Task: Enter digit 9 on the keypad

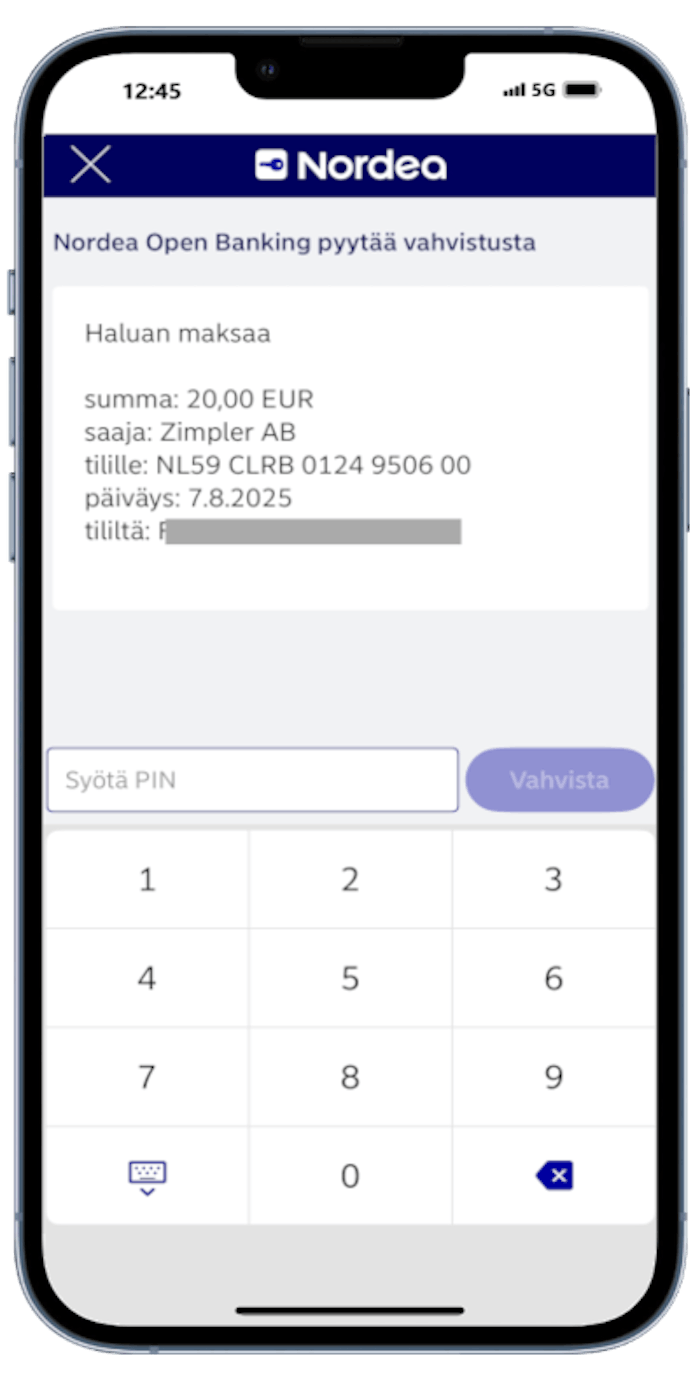Action: pyautogui.click(x=553, y=1077)
